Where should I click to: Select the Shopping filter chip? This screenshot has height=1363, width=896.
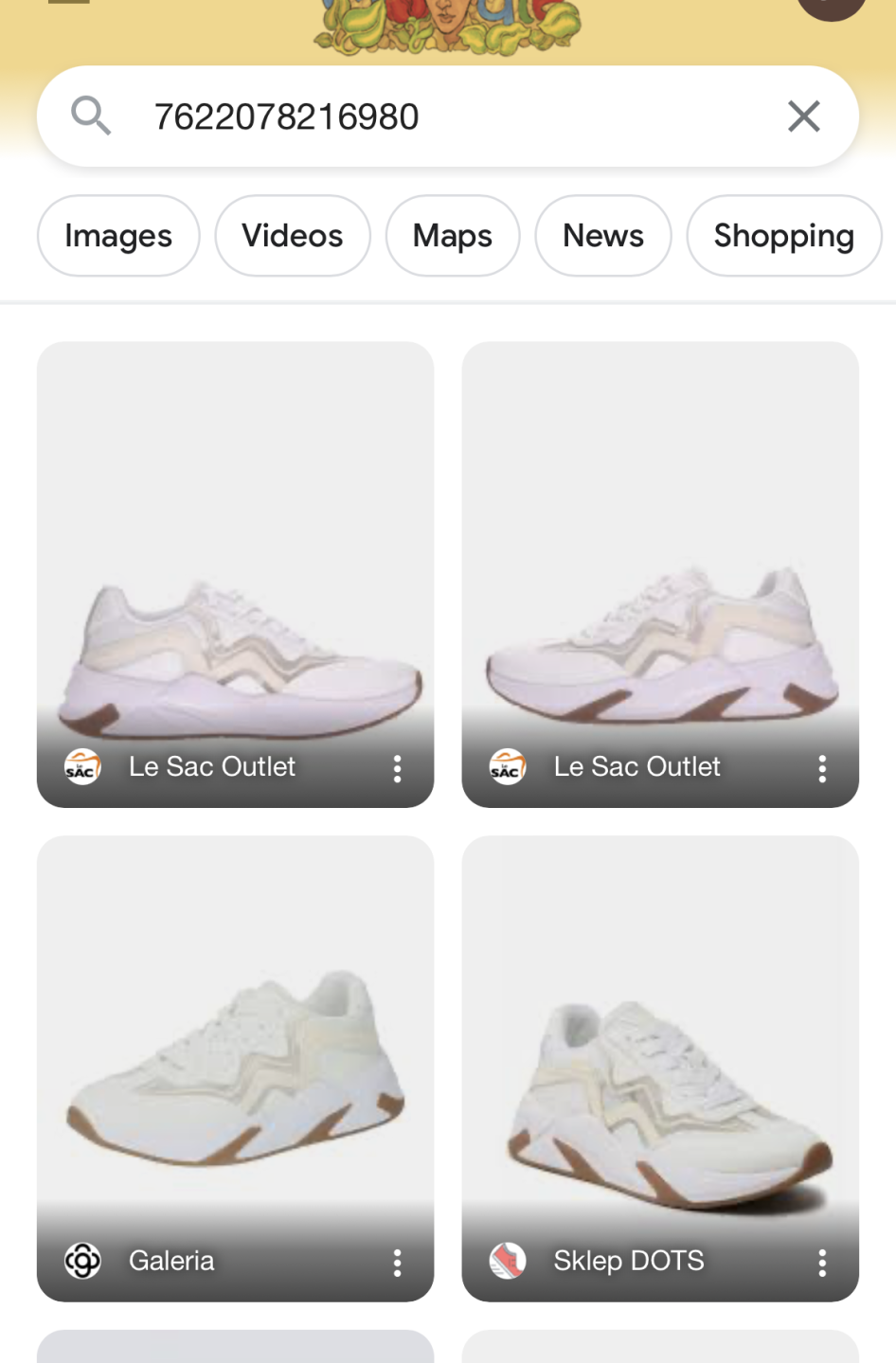[x=783, y=236]
